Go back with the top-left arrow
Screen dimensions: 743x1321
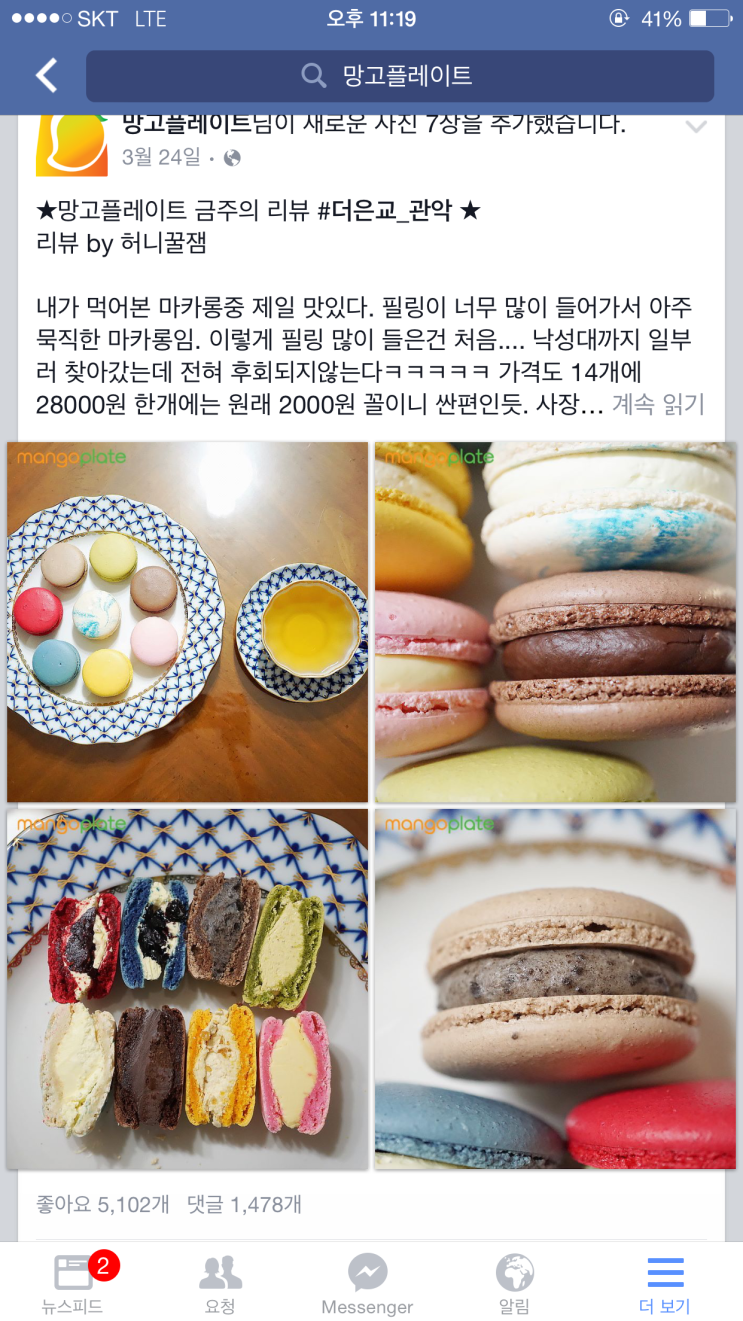pyautogui.click(x=46, y=76)
